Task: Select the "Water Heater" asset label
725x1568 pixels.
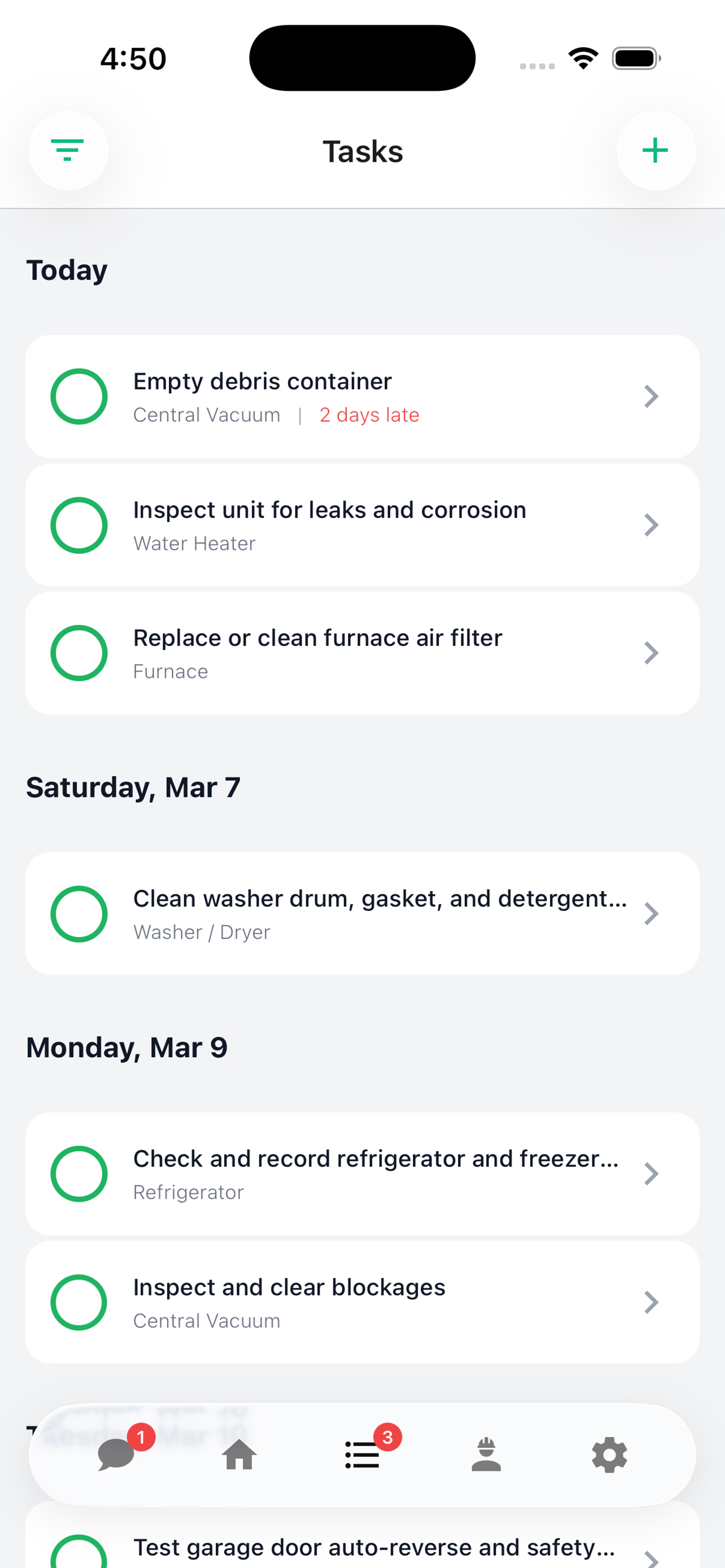Action: [194, 543]
